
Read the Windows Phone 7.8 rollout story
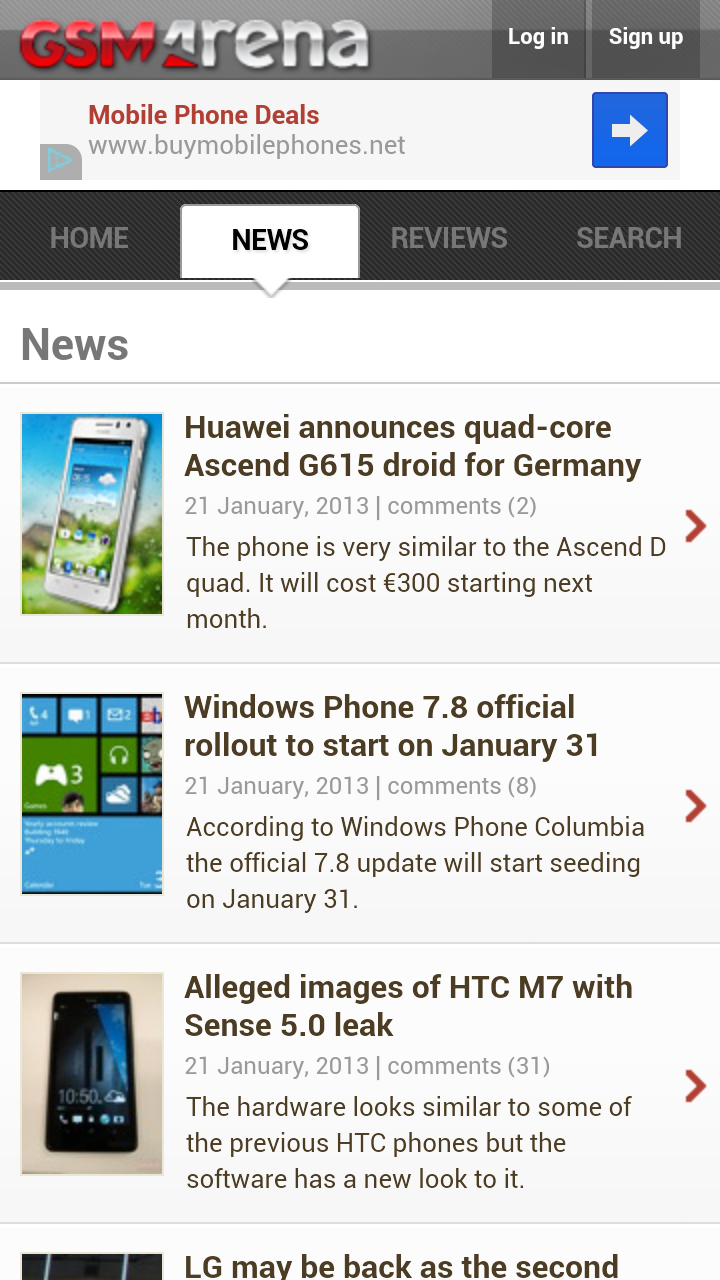coord(392,726)
